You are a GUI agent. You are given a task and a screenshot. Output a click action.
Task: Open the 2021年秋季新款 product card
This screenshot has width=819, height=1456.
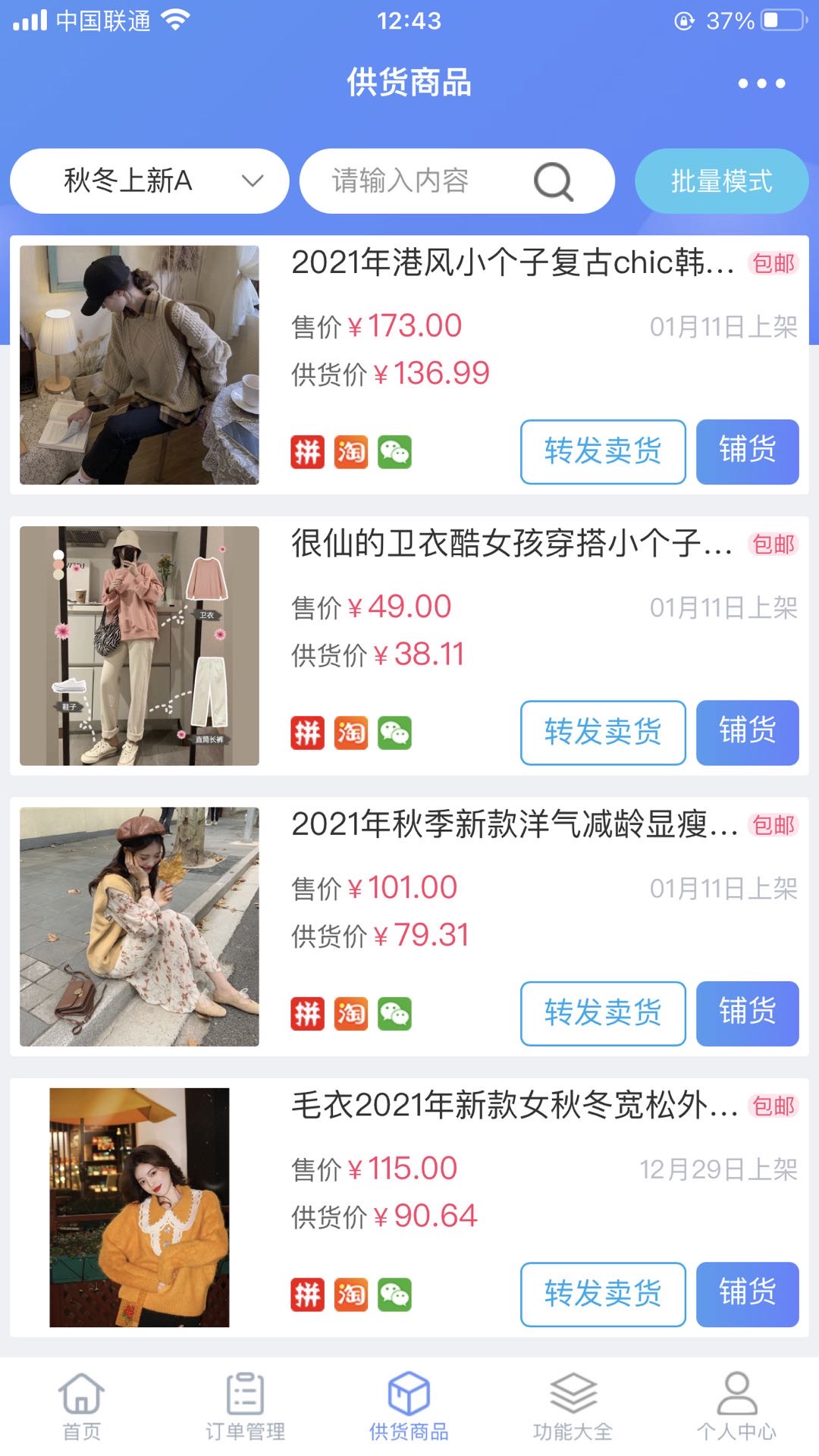coord(513,824)
